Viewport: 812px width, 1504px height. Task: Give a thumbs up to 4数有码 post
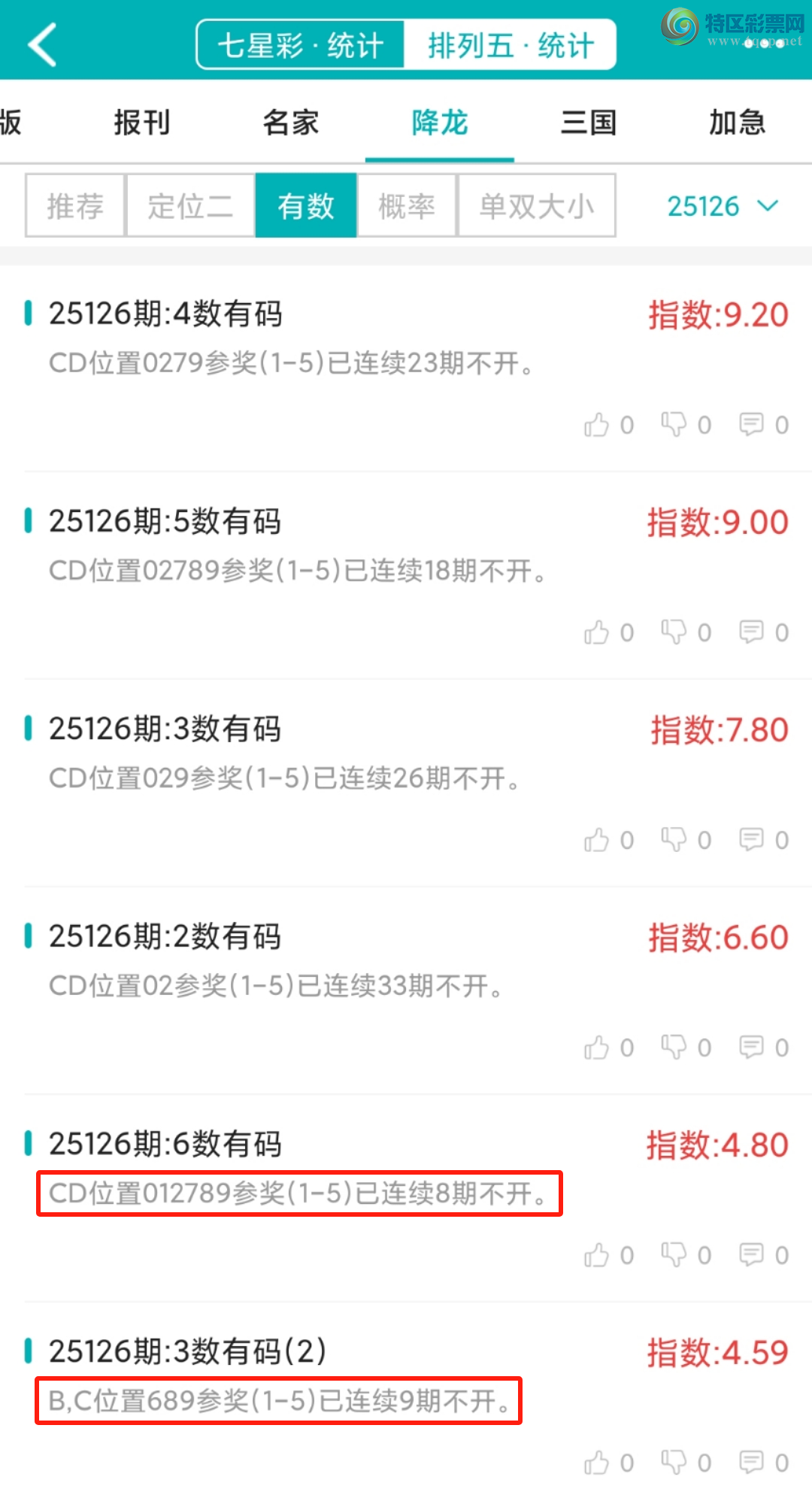coord(598,424)
